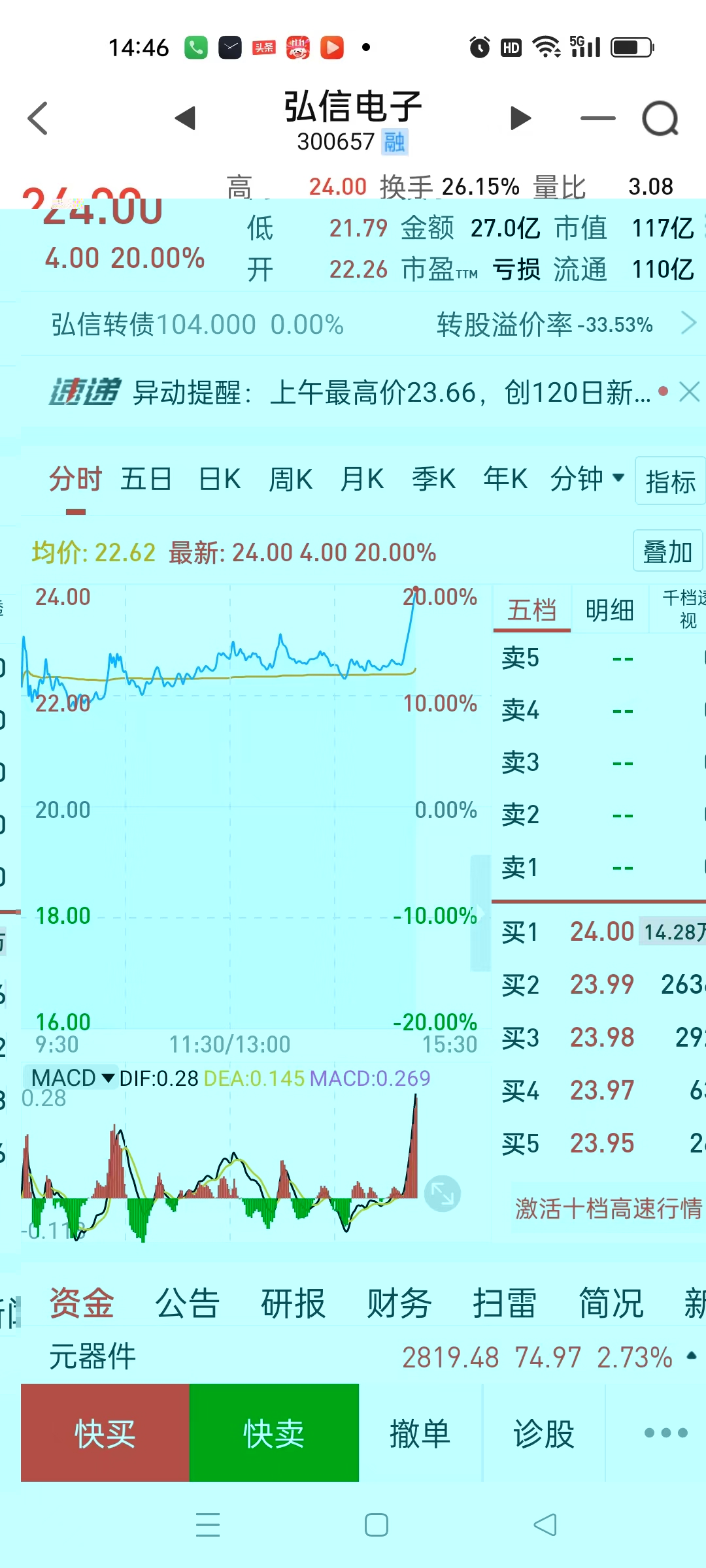
Task: Tap the minus icon in the header
Action: coord(597,118)
